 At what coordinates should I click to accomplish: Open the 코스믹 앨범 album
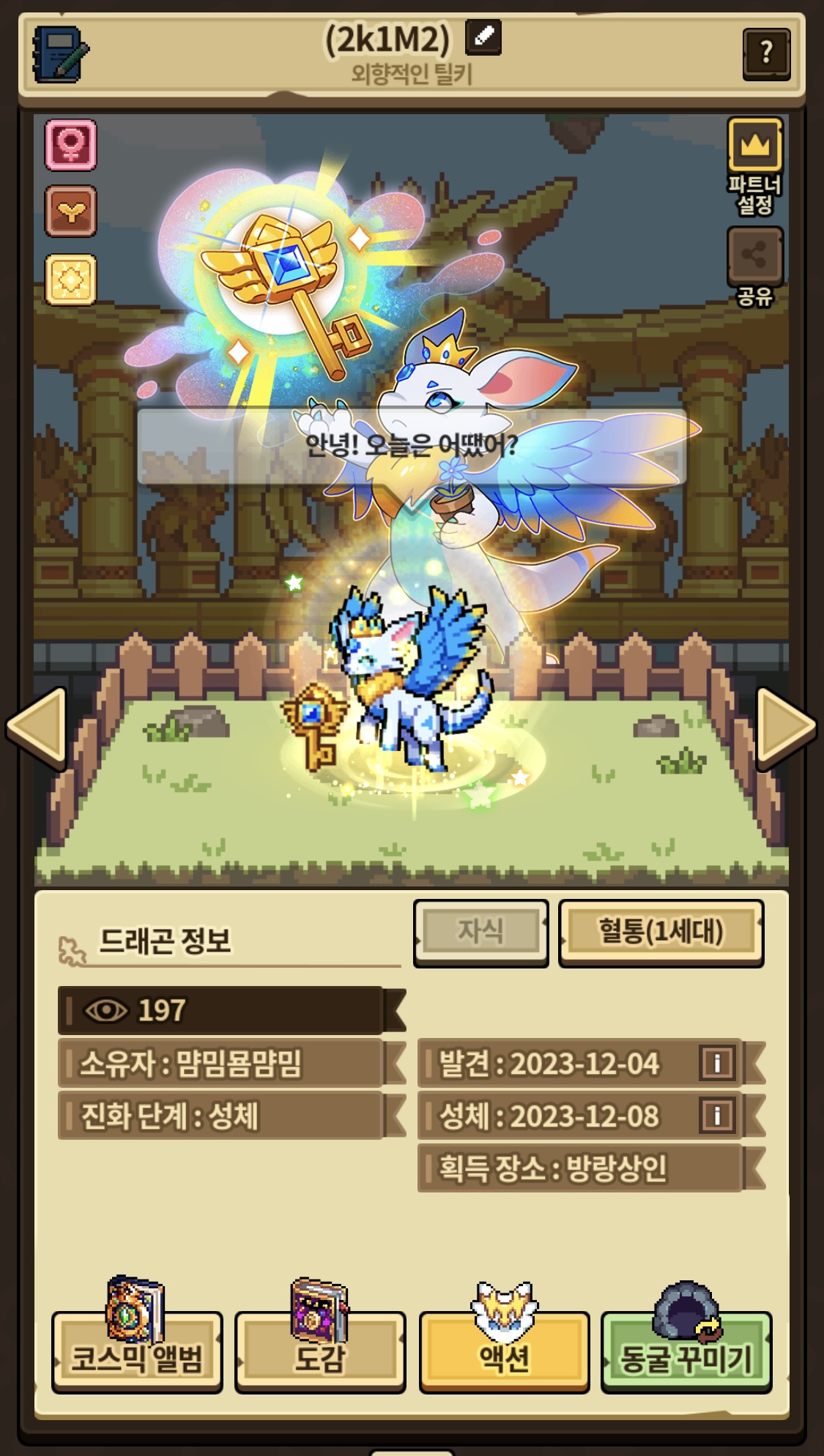137,1351
